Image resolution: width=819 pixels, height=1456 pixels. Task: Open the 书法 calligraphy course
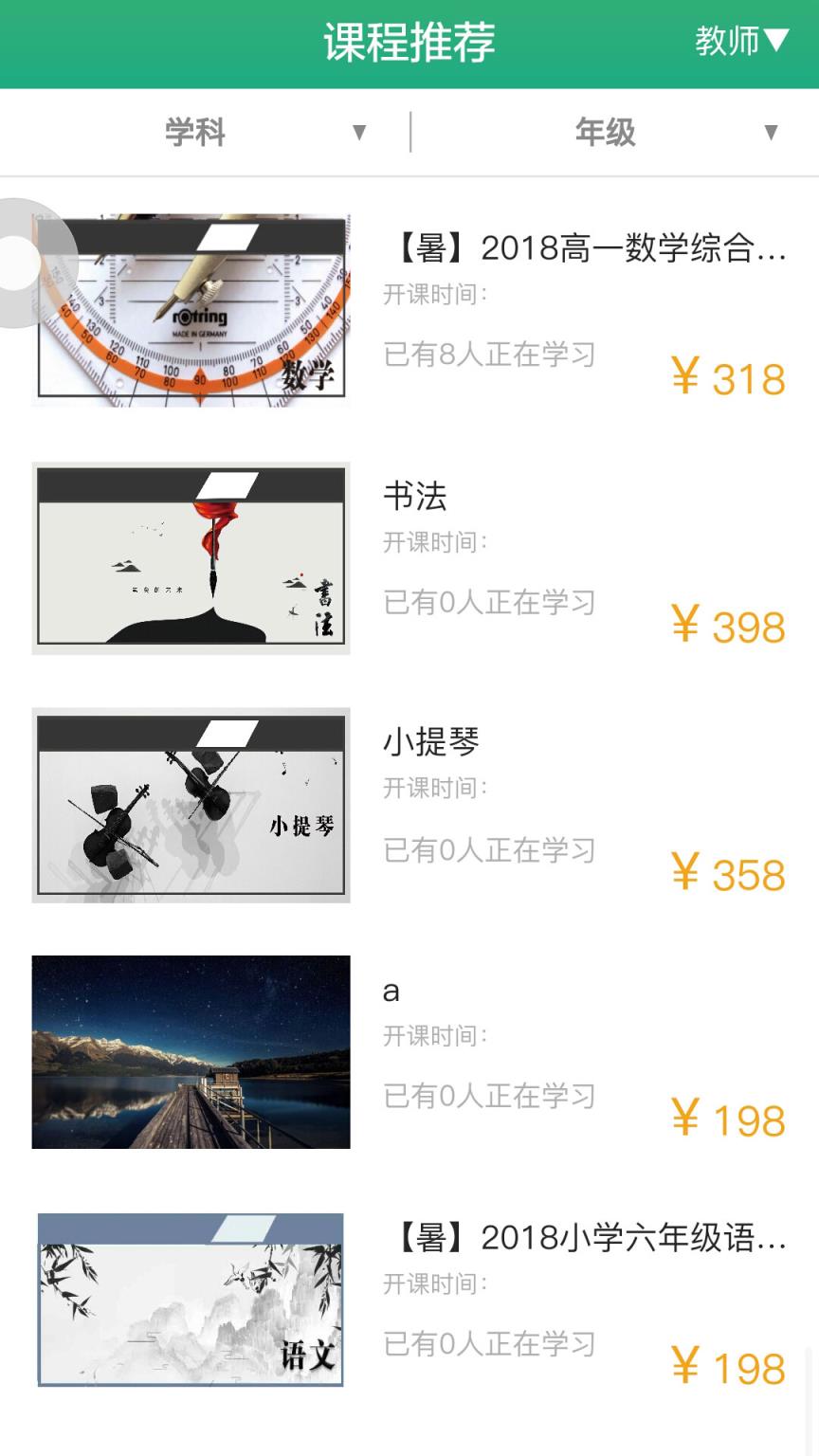click(412, 495)
